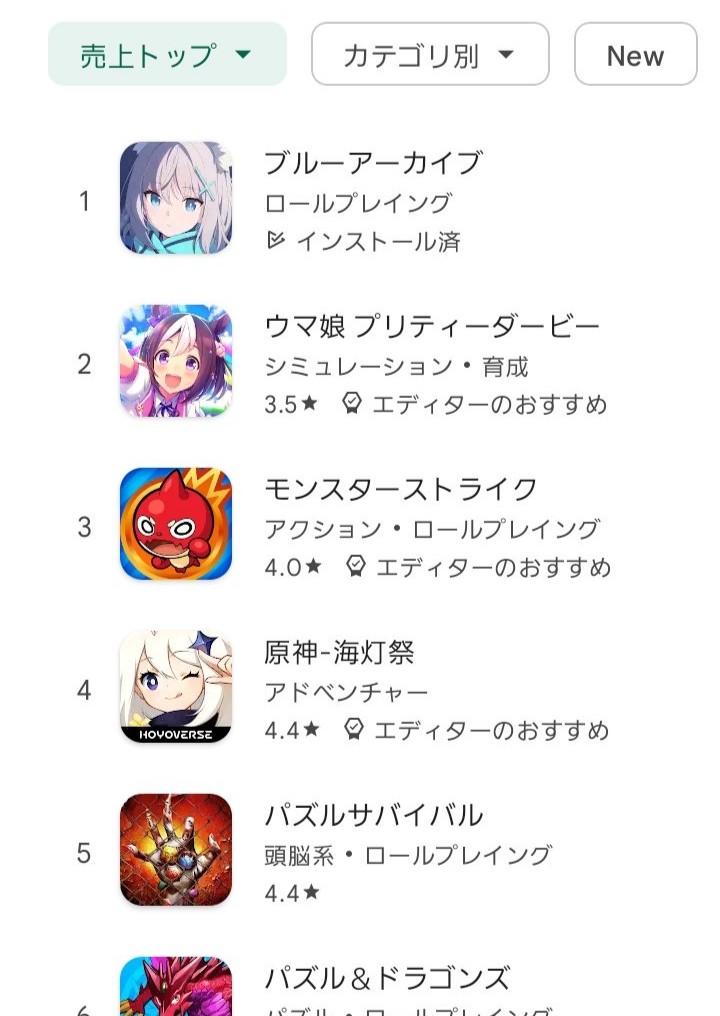View モンスターストライク app details
Image resolution: width=720 pixels, height=1016 pixels.
(x=400, y=490)
